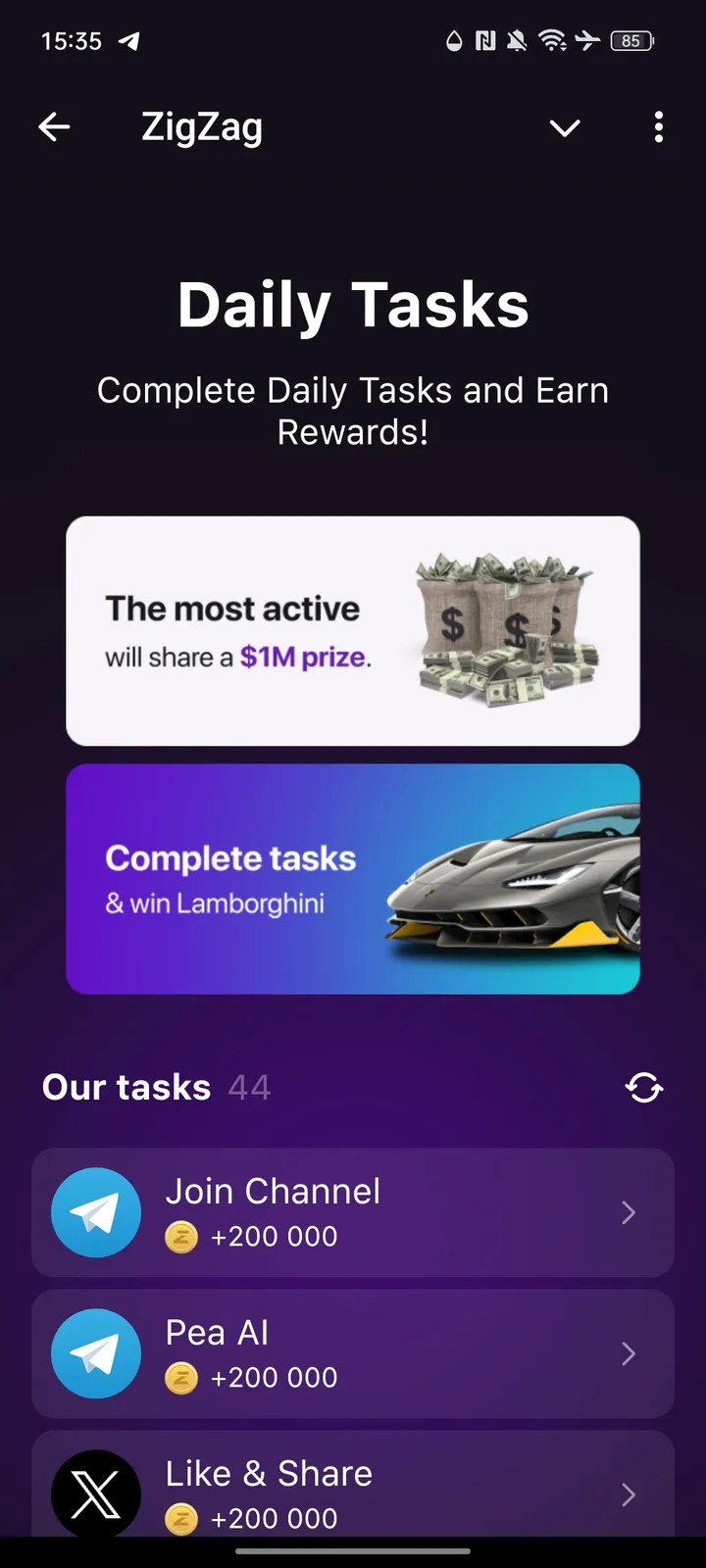Image resolution: width=706 pixels, height=1568 pixels.
Task: Tap the ZigZag title in the header
Action: [x=201, y=126]
